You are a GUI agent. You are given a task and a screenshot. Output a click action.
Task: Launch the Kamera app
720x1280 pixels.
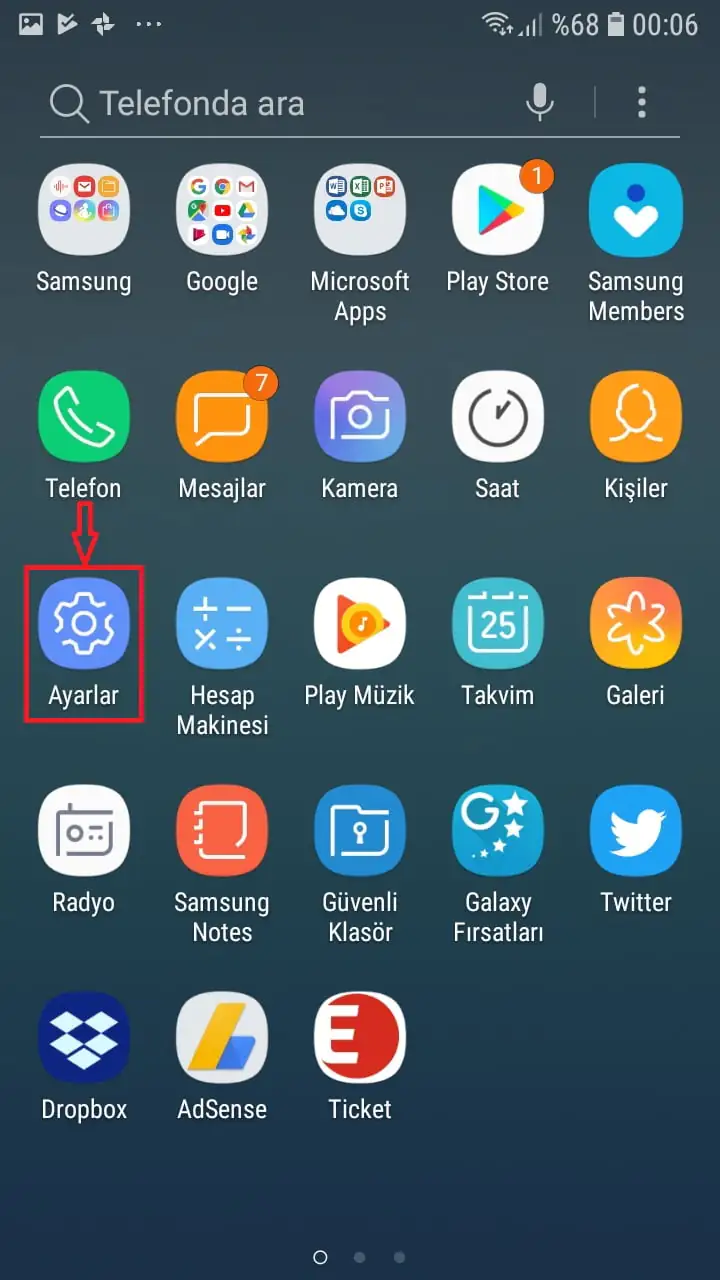tap(360, 415)
